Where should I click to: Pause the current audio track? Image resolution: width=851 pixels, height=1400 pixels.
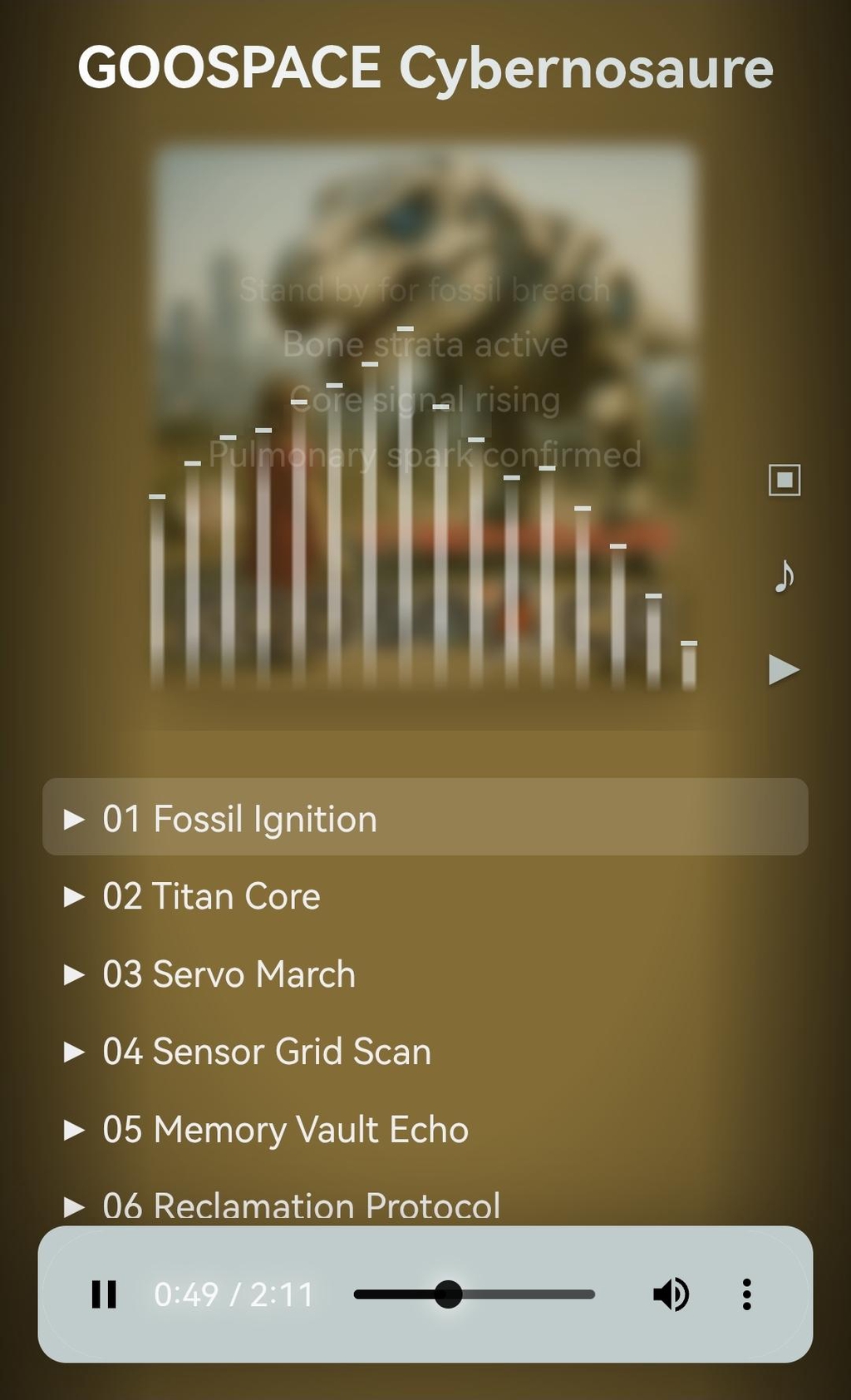(x=104, y=1294)
